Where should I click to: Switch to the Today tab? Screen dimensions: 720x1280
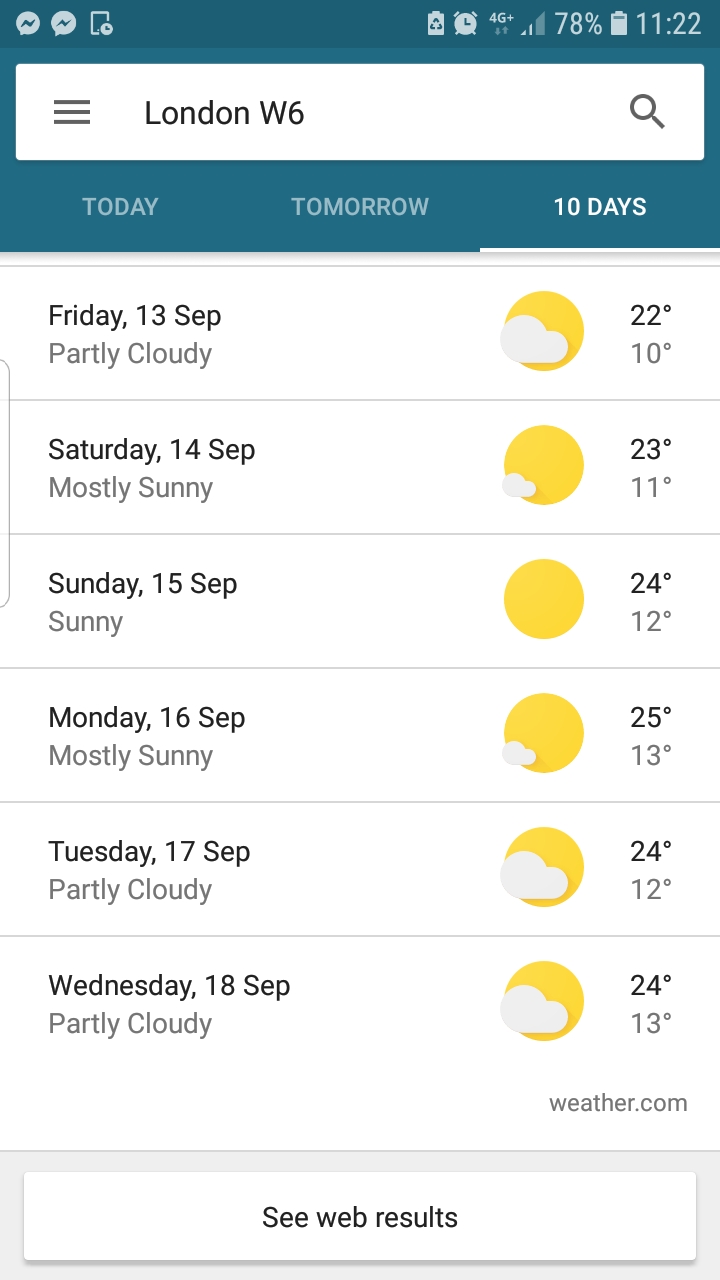point(120,207)
